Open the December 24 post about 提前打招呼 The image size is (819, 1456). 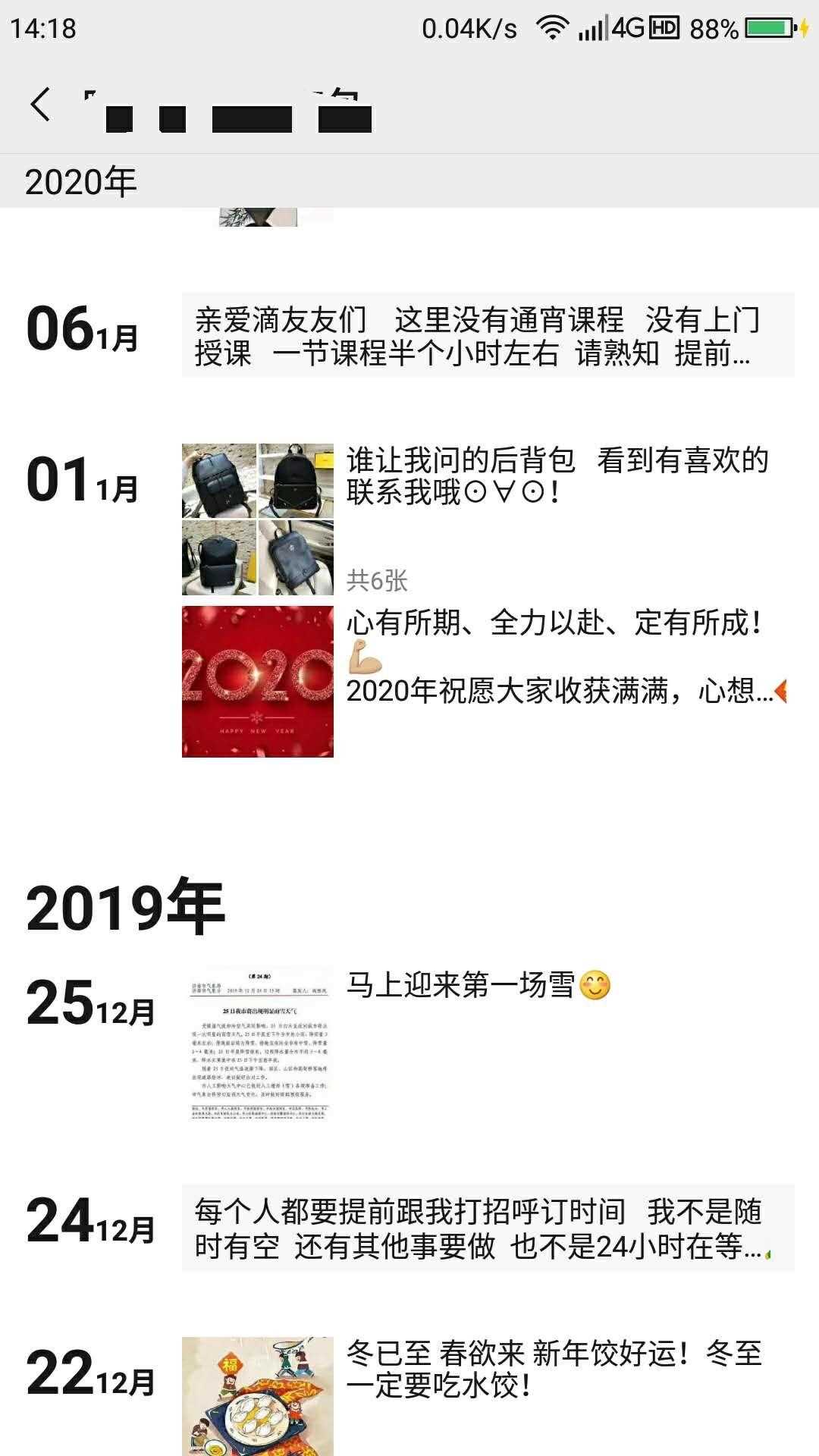488,1228
